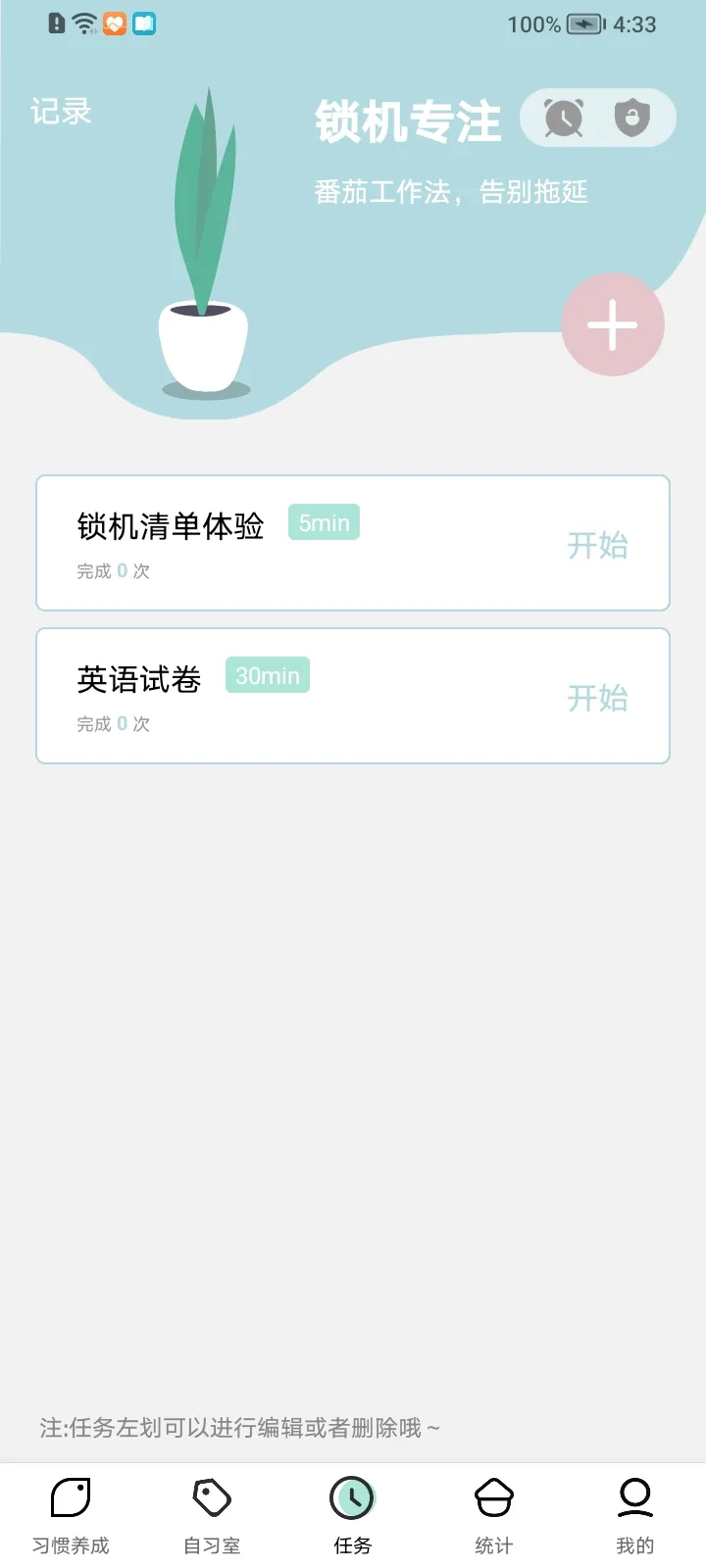Select the 任务 tab
Viewport: 706px width, 1568px height.
click(x=353, y=1515)
